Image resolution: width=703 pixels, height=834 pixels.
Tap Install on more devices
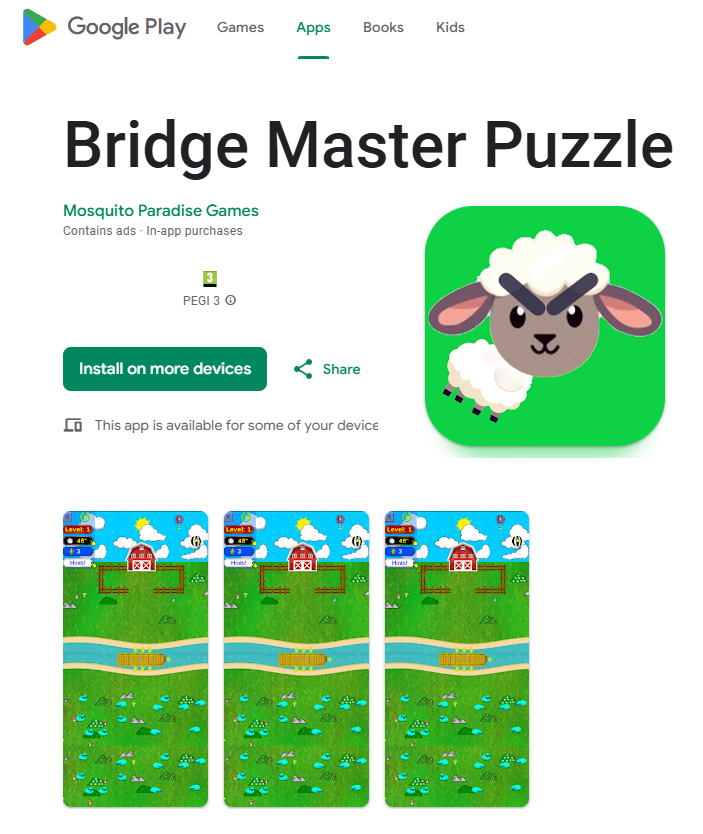pos(165,369)
